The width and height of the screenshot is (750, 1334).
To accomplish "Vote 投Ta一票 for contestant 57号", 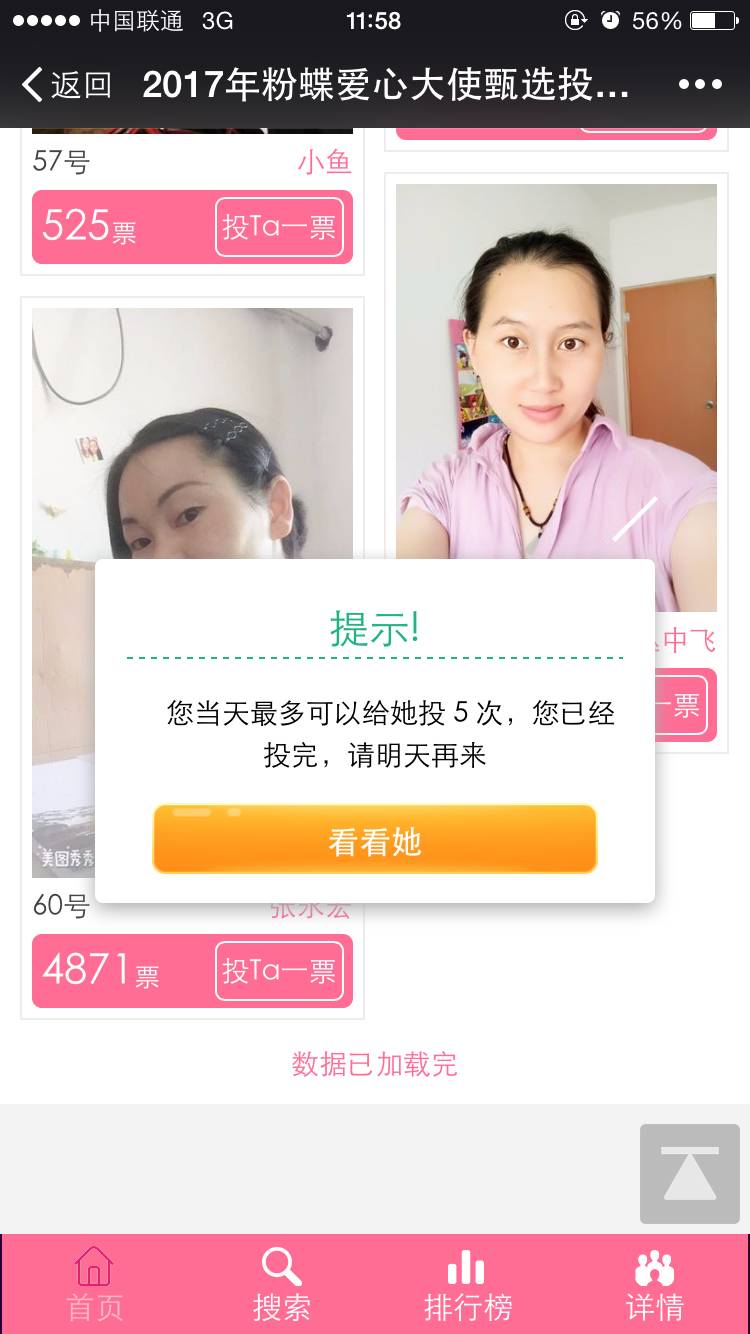I will tap(279, 227).
